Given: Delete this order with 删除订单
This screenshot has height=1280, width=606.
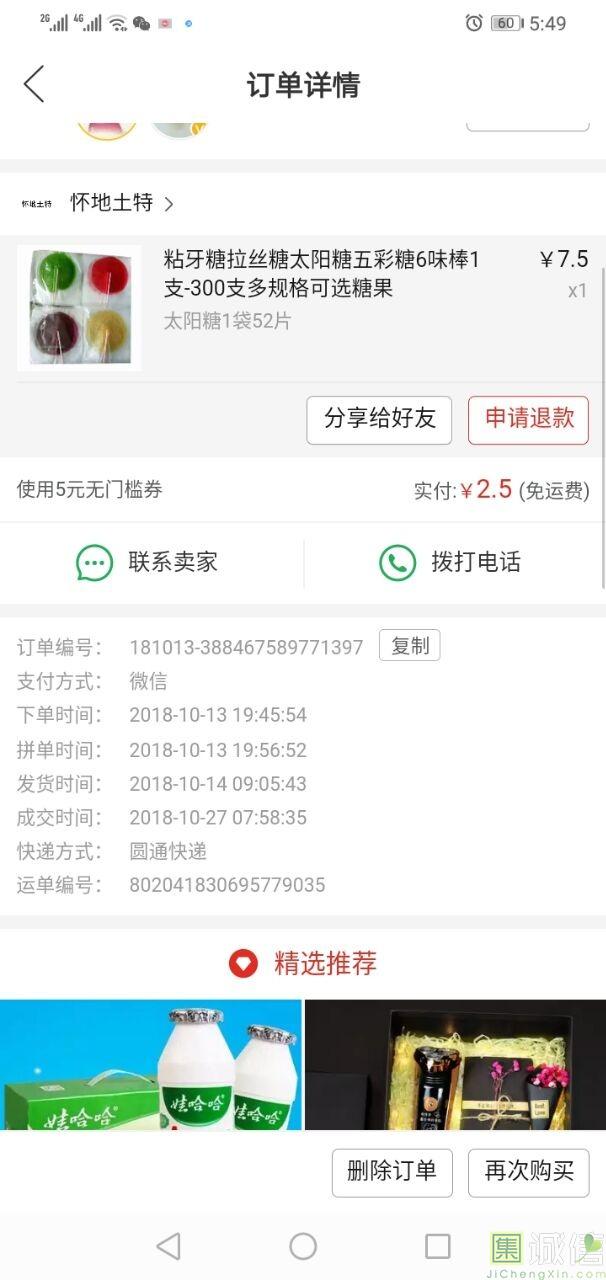Looking at the screenshot, I should coord(392,1172).
